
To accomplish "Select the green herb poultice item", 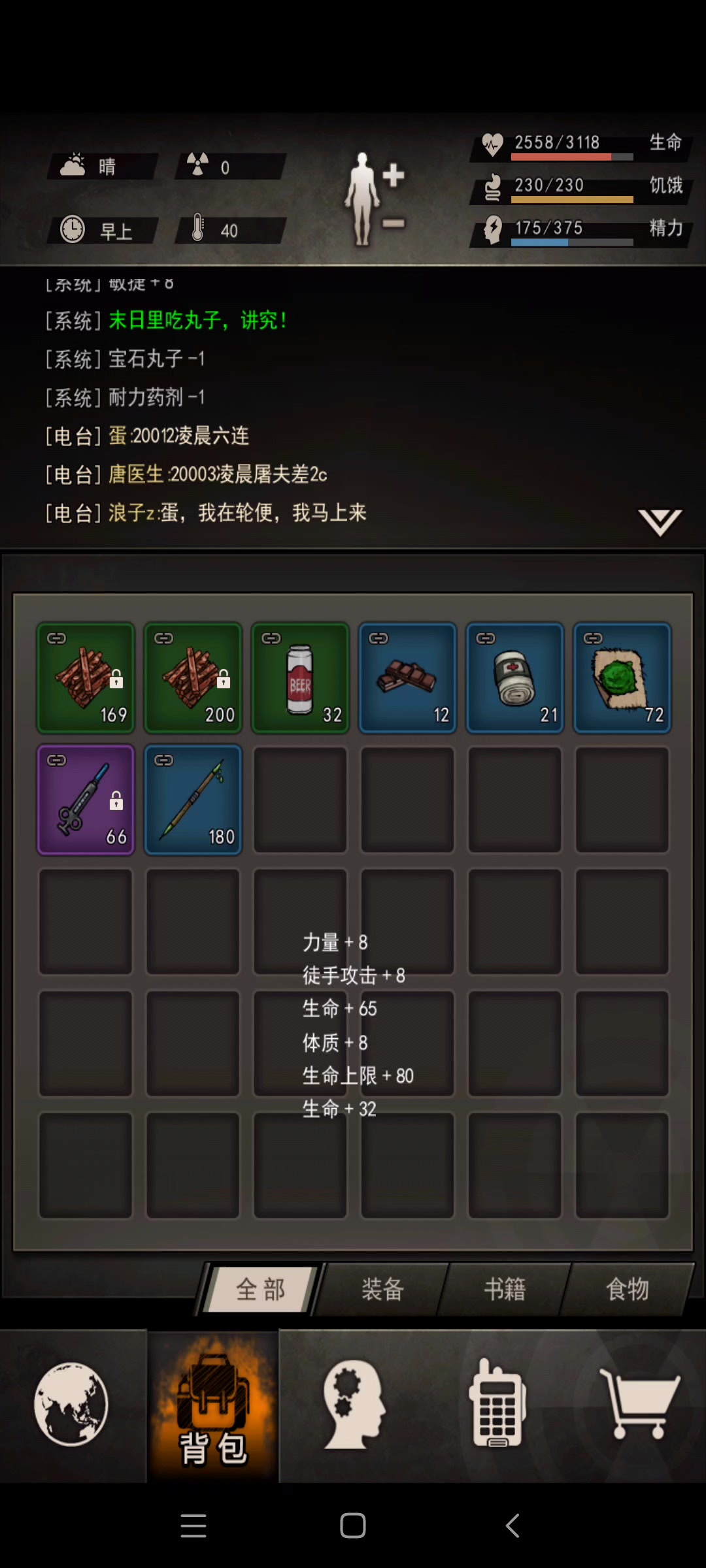I will 622,678.
